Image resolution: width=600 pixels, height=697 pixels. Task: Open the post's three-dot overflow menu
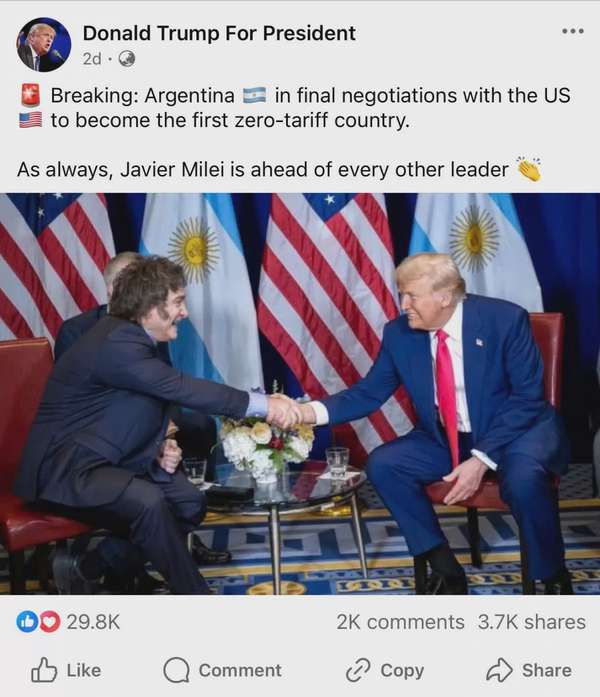point(572,31)
